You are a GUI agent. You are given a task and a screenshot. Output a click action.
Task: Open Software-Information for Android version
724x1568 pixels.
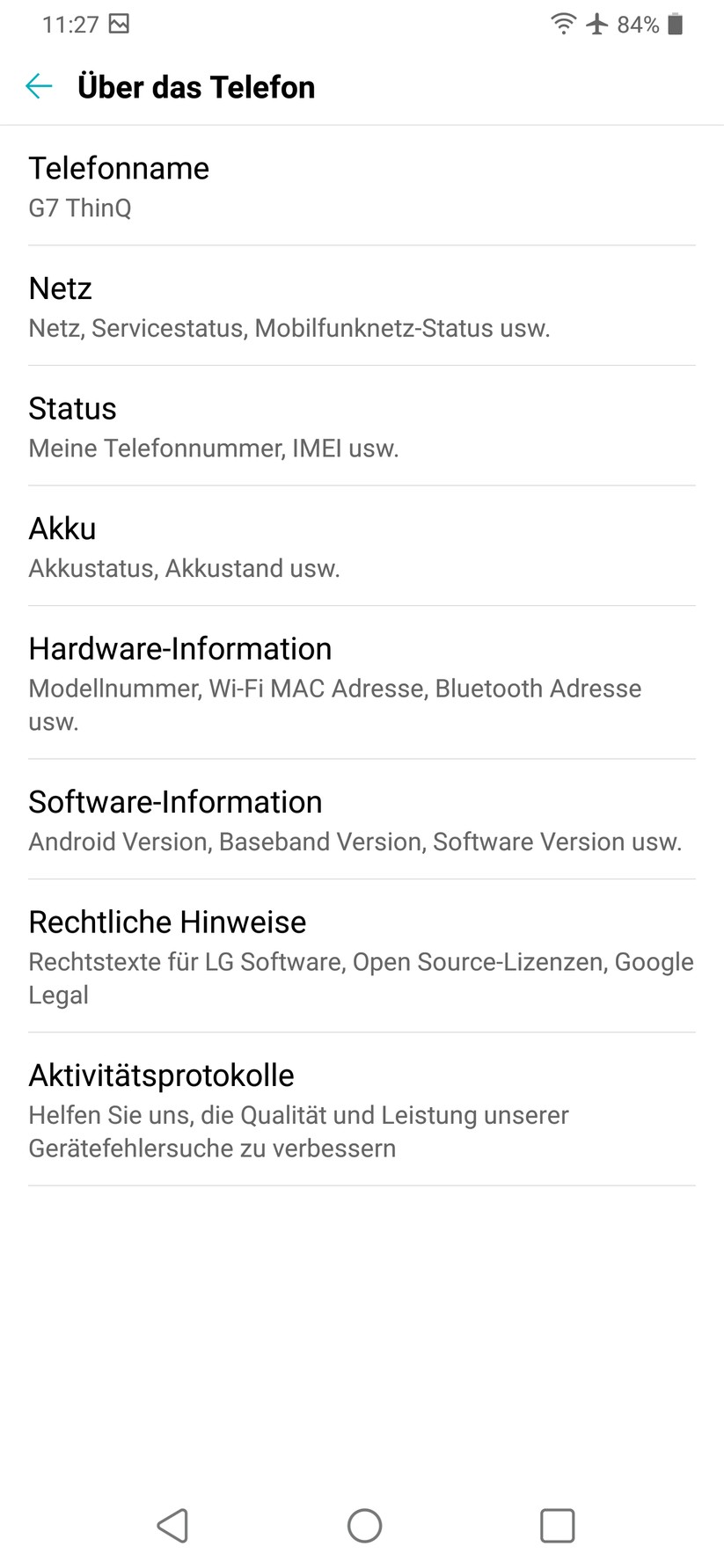pyautogui.click(x=362, y=819)
